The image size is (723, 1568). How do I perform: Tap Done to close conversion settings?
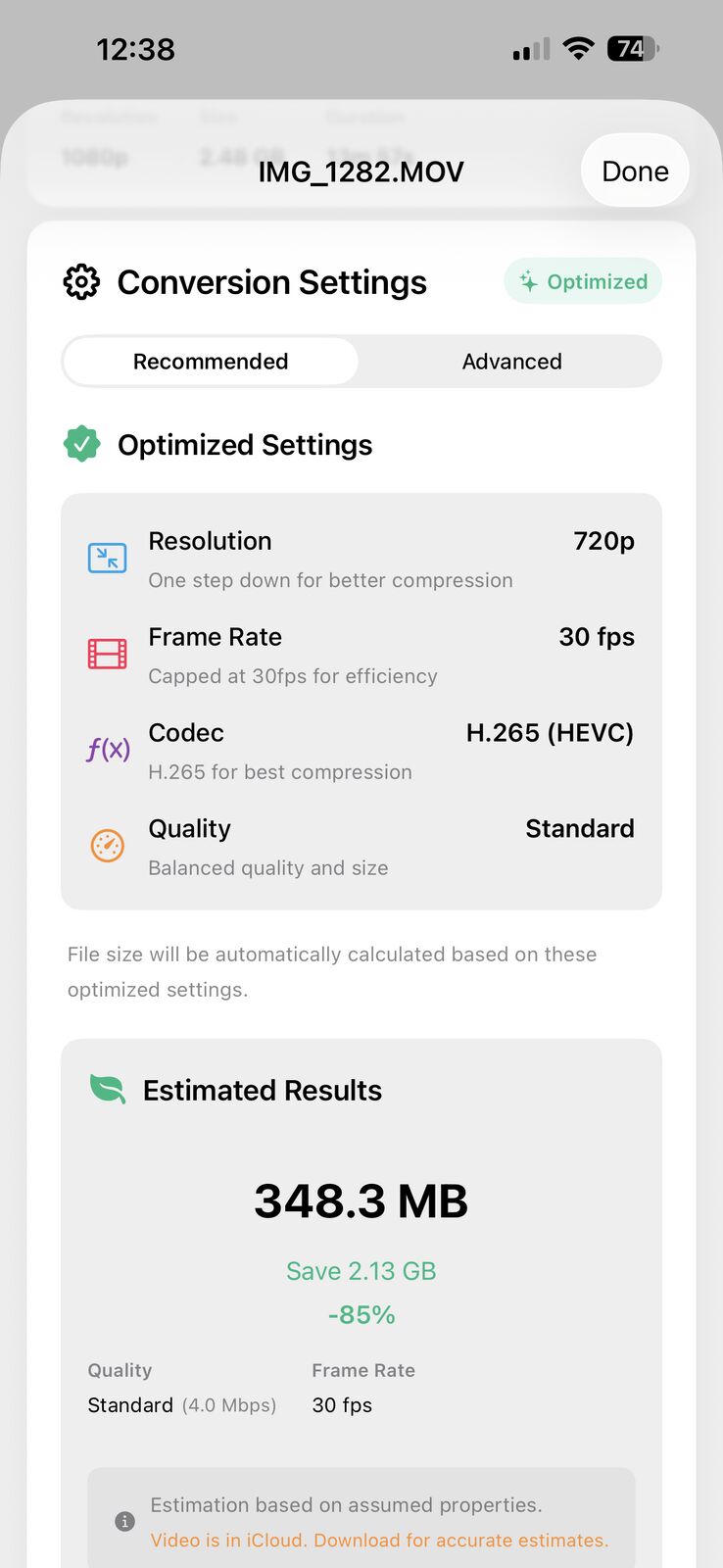[x=635, y=171]
